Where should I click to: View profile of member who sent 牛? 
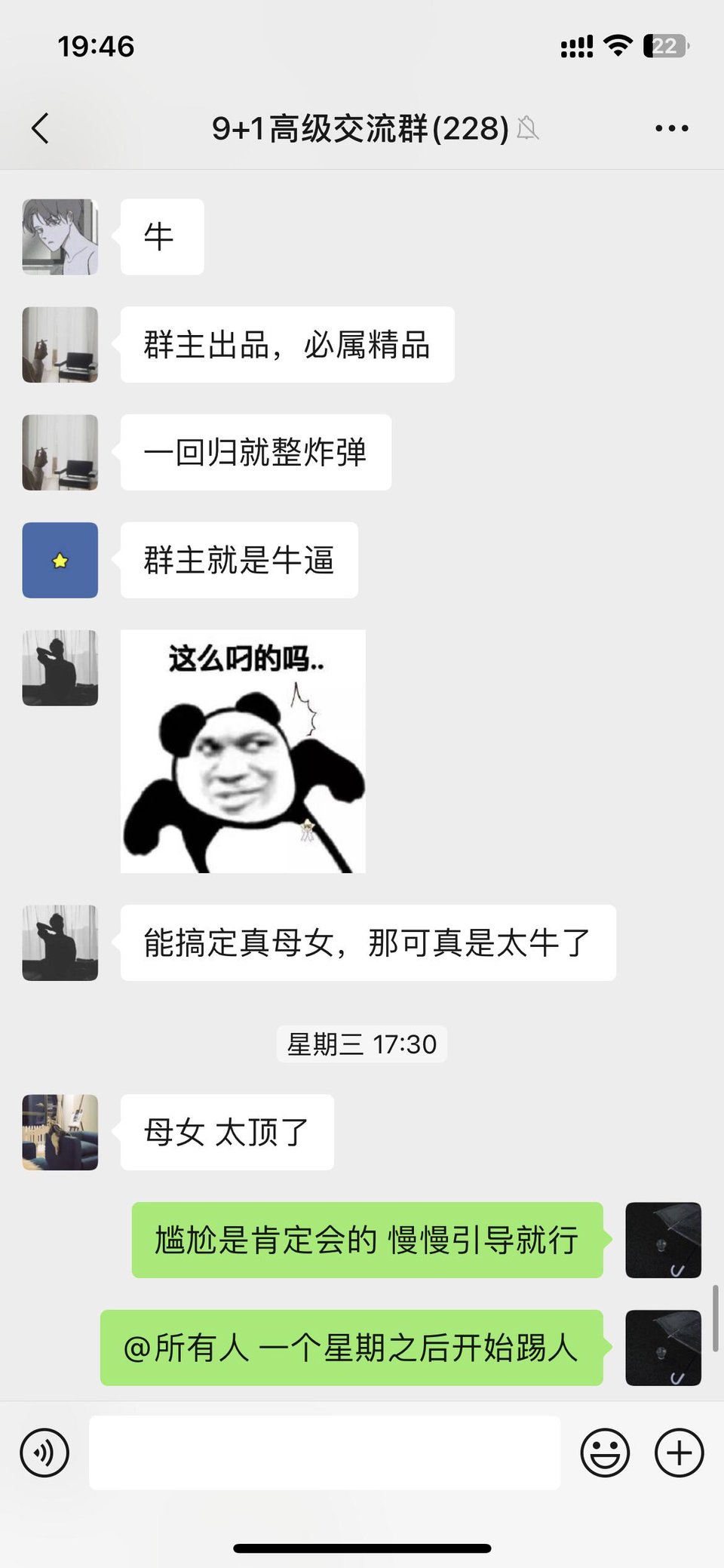click(60, 237)
